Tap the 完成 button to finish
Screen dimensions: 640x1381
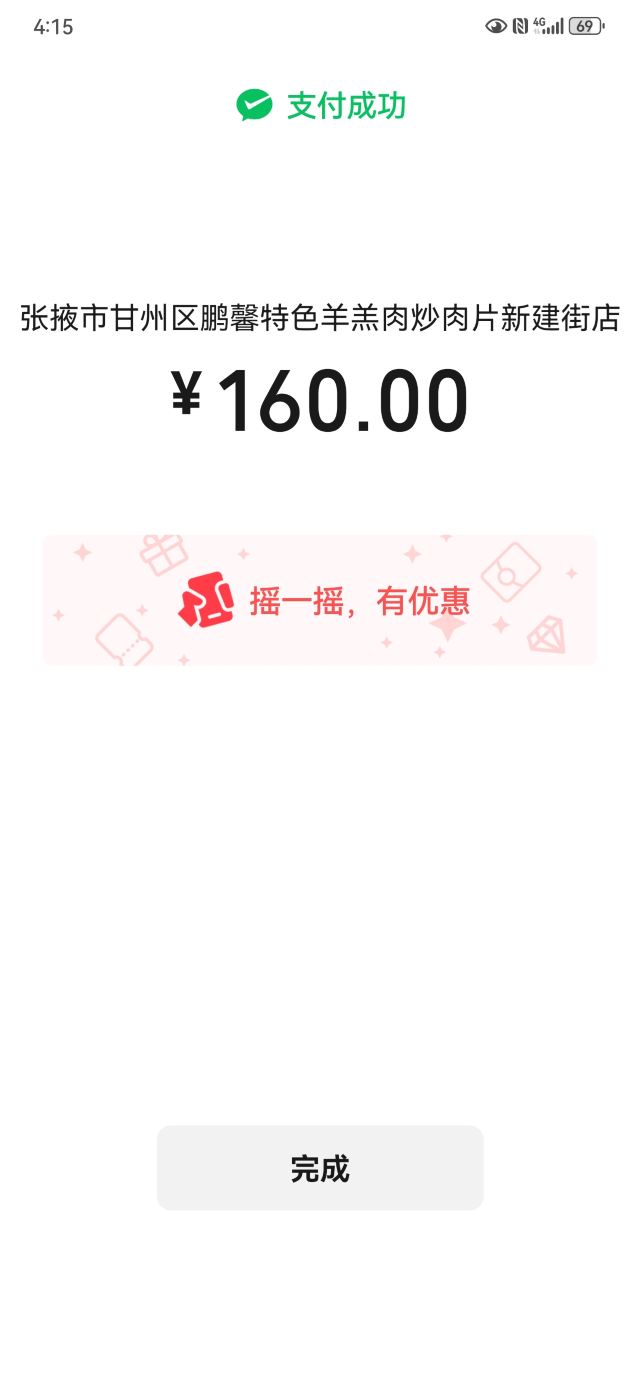[x=320, y=1168]
